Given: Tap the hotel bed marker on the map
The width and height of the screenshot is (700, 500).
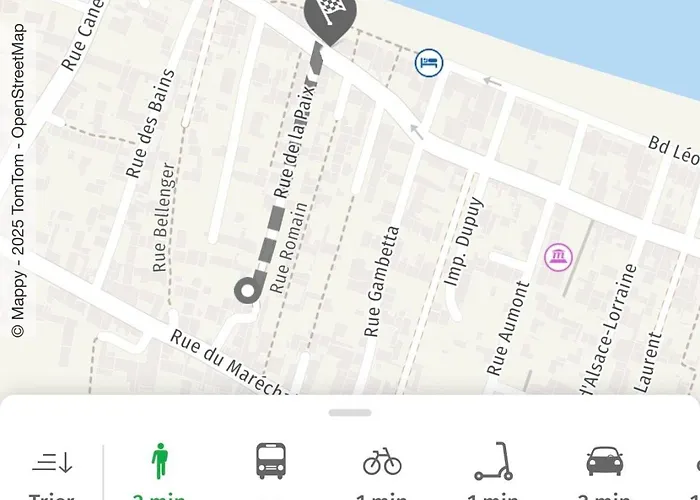Looking at the screenshot, I should [429, 63].
